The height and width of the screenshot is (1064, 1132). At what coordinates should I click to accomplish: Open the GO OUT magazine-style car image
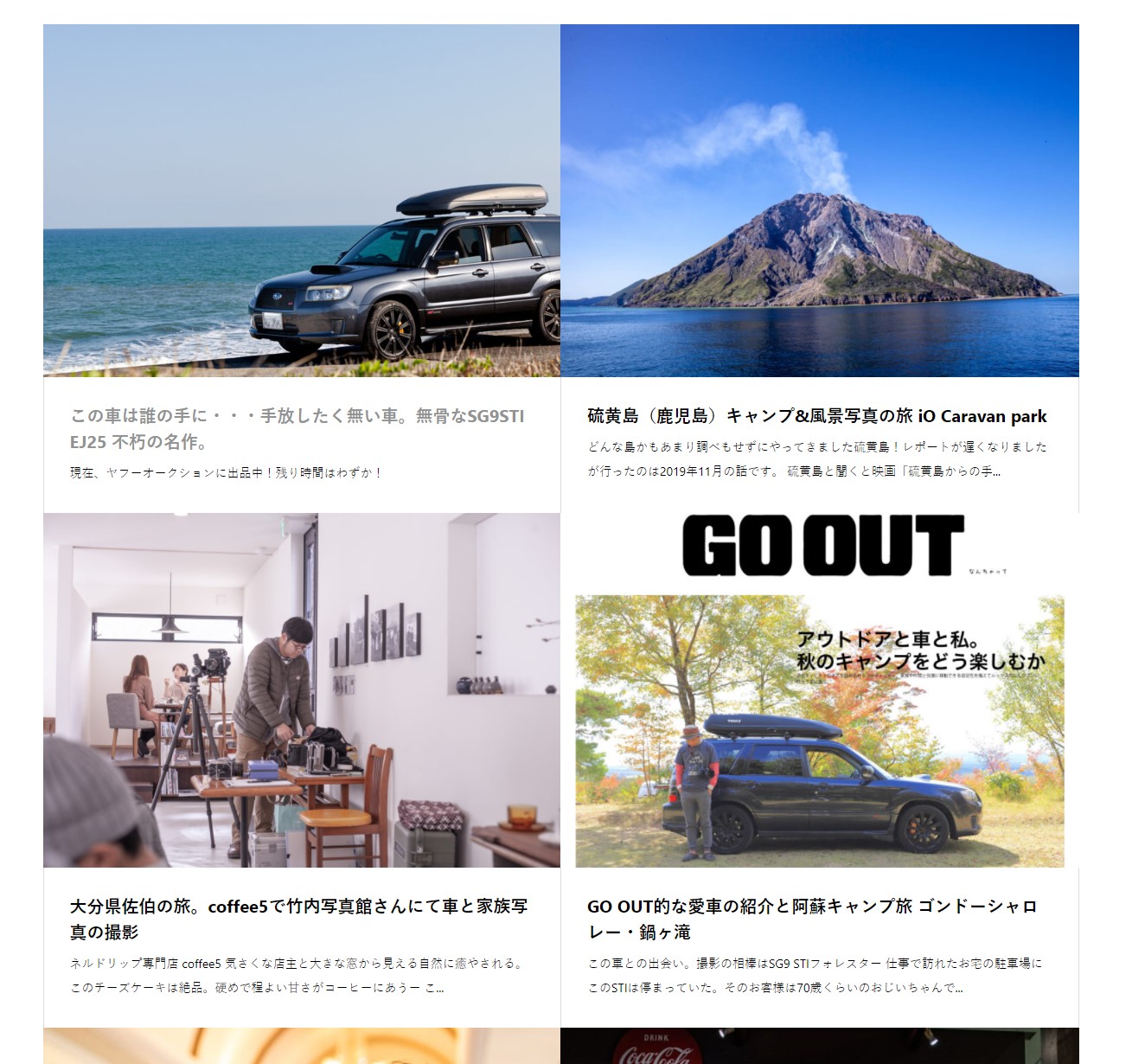(x=819, y=689)
